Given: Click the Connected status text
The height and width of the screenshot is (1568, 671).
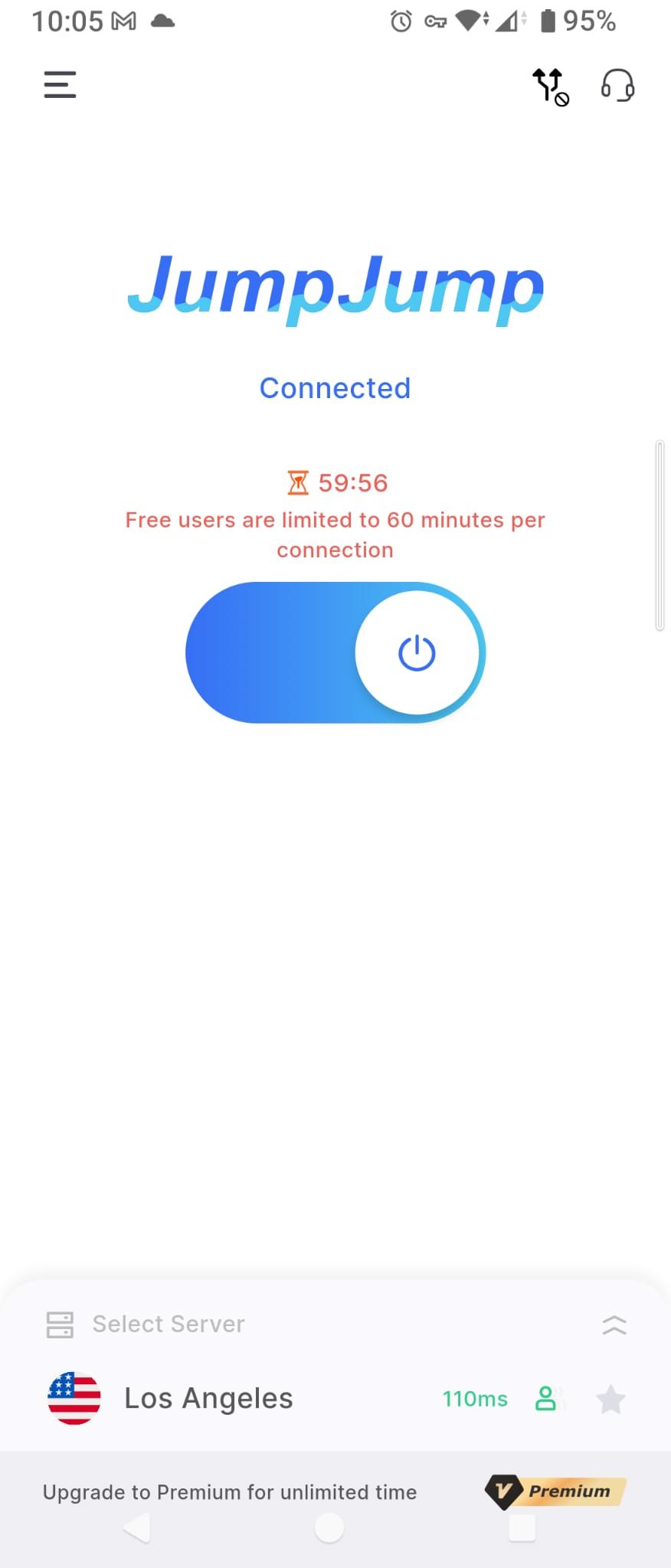Looking at the screenshot, I should [x=335, y=388].
